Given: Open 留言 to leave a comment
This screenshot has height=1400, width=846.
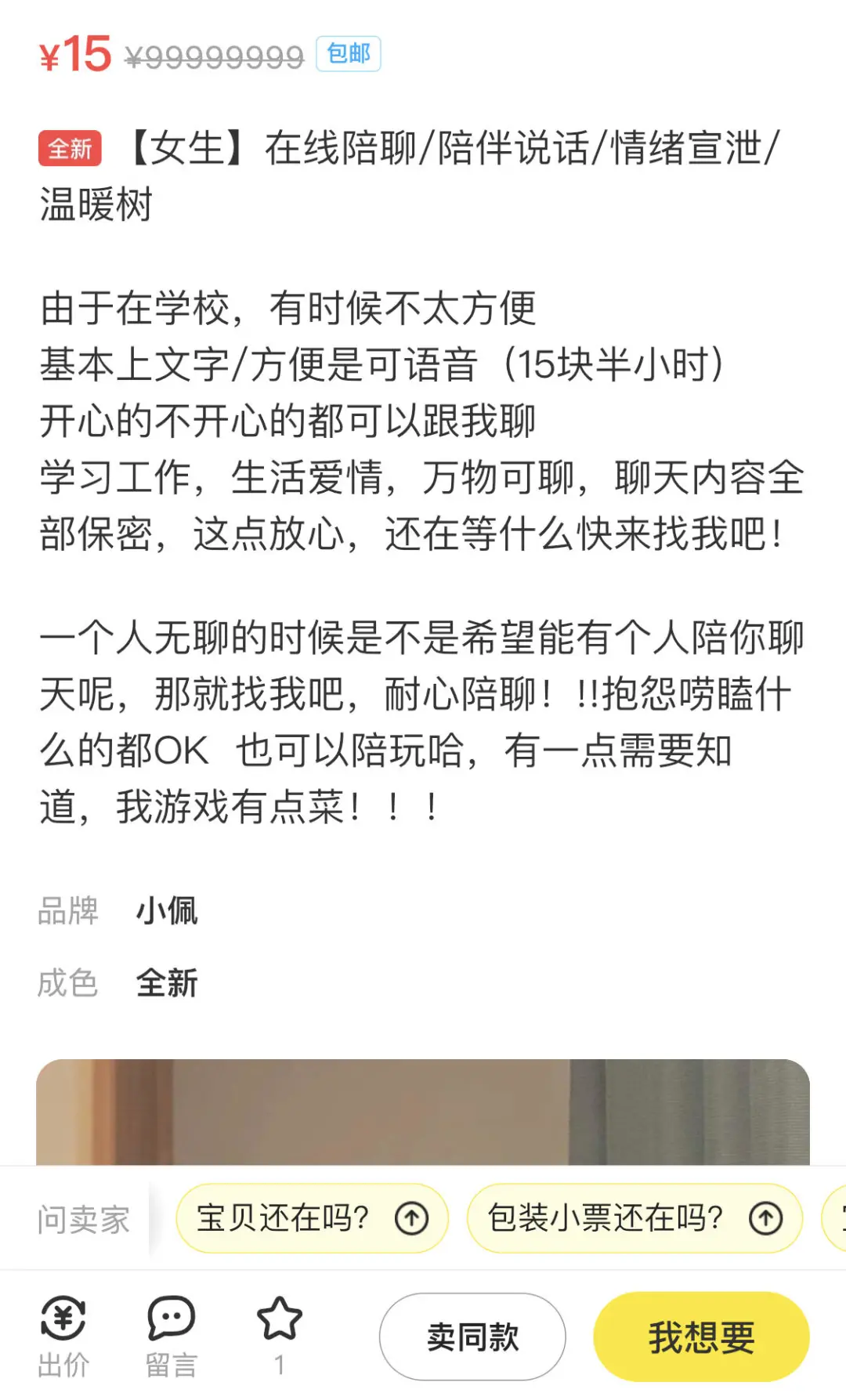Looking at the screenshot, I should [x=171, y=1336].
